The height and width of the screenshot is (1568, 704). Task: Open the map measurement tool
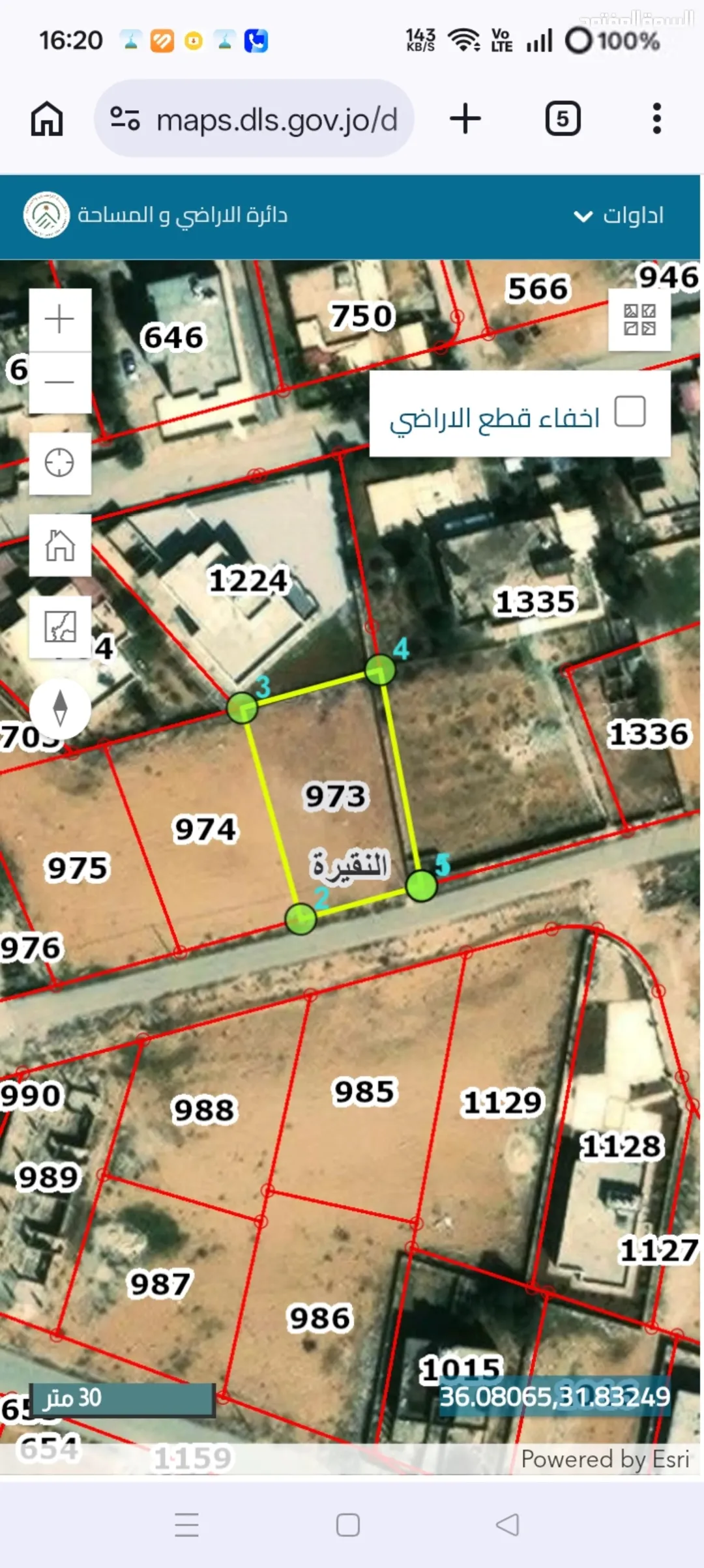coord(60,626)
